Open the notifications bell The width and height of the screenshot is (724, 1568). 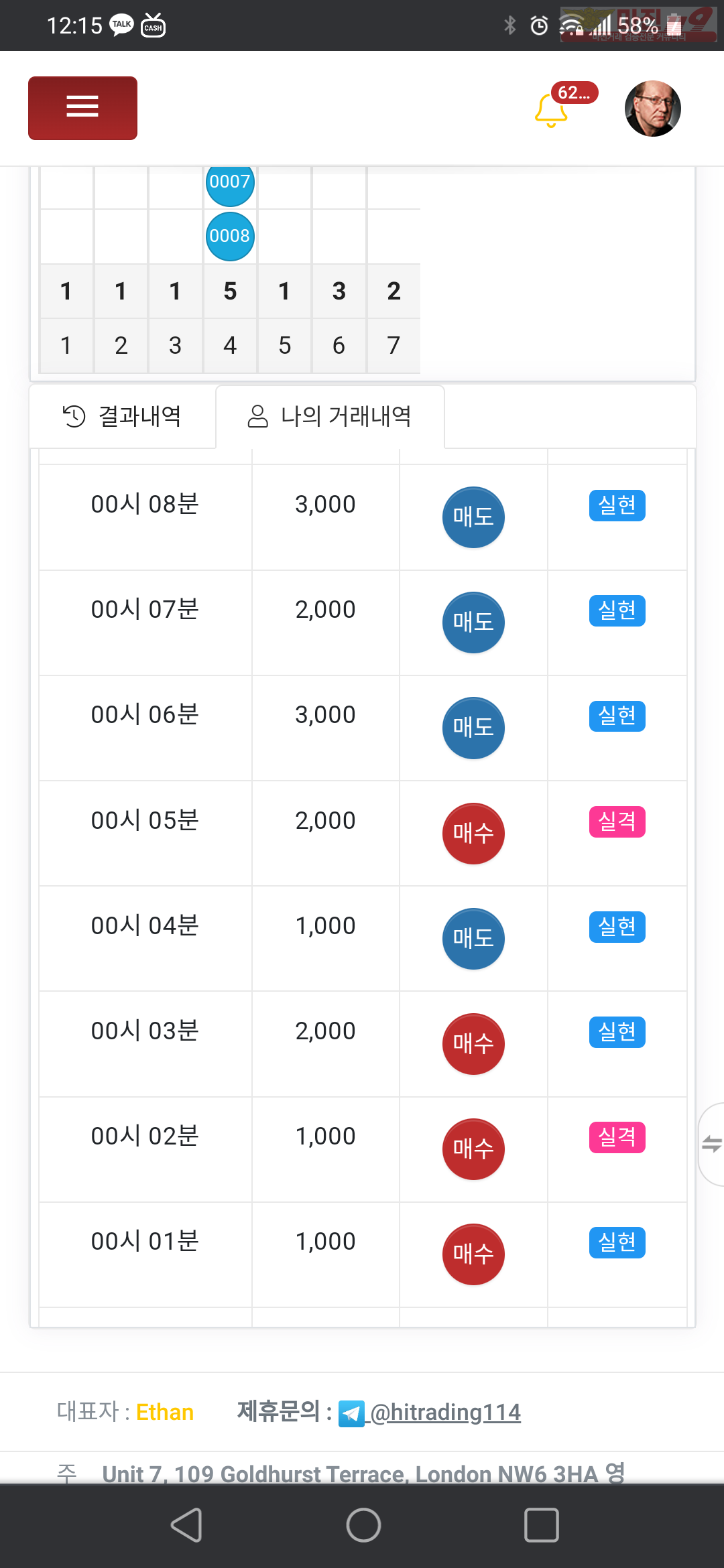pos(552,109)
